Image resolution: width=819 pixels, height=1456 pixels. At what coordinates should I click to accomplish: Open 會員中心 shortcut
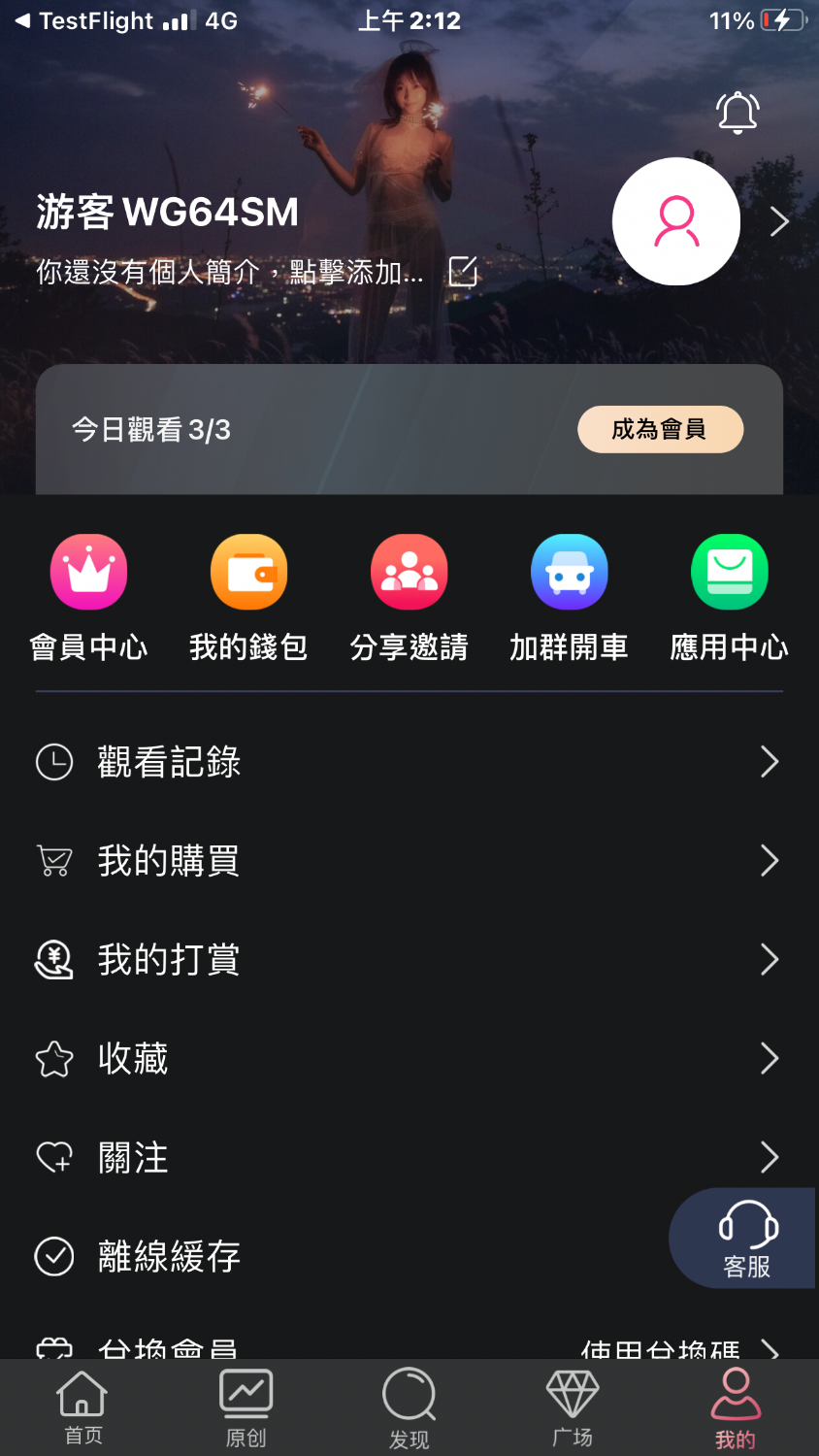pos(89,597)
